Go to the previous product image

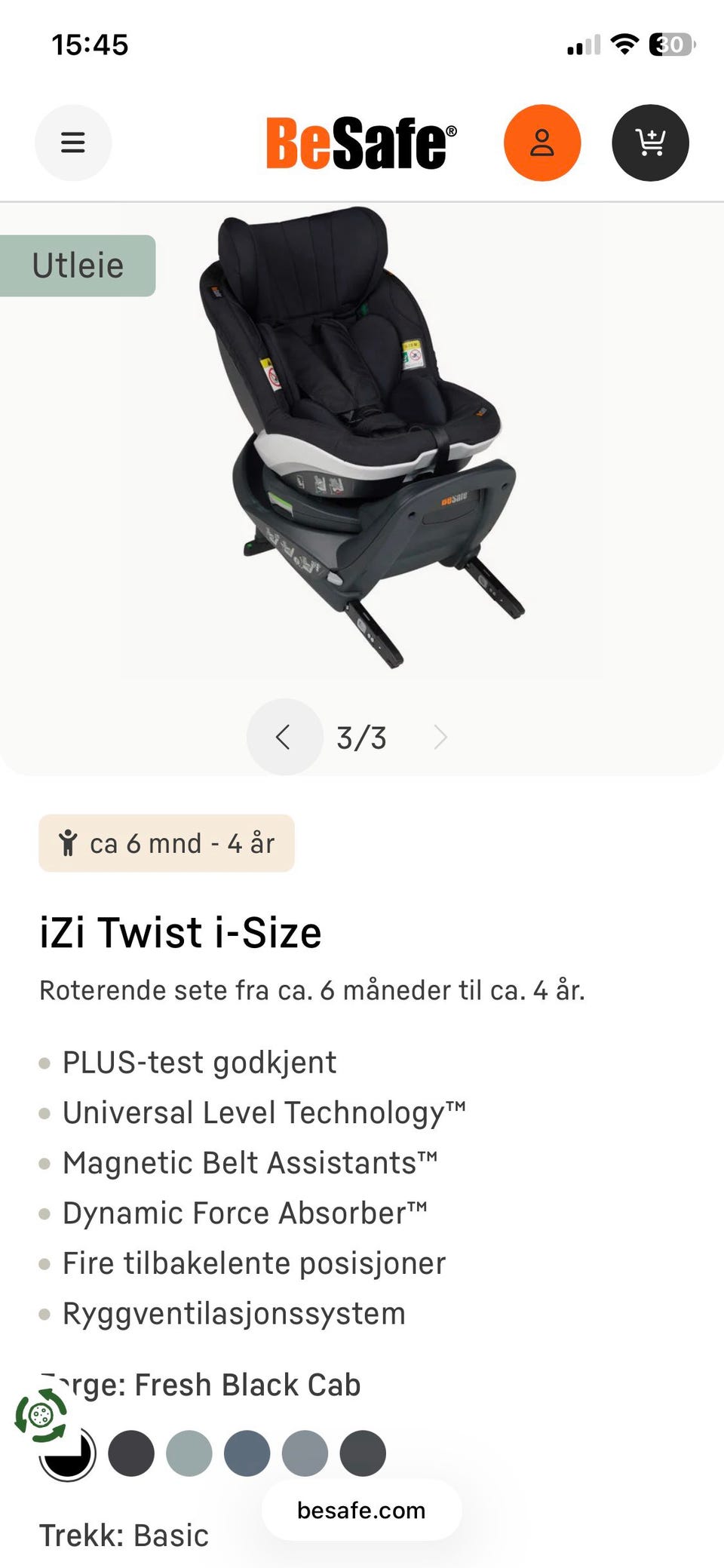point(284,737)
